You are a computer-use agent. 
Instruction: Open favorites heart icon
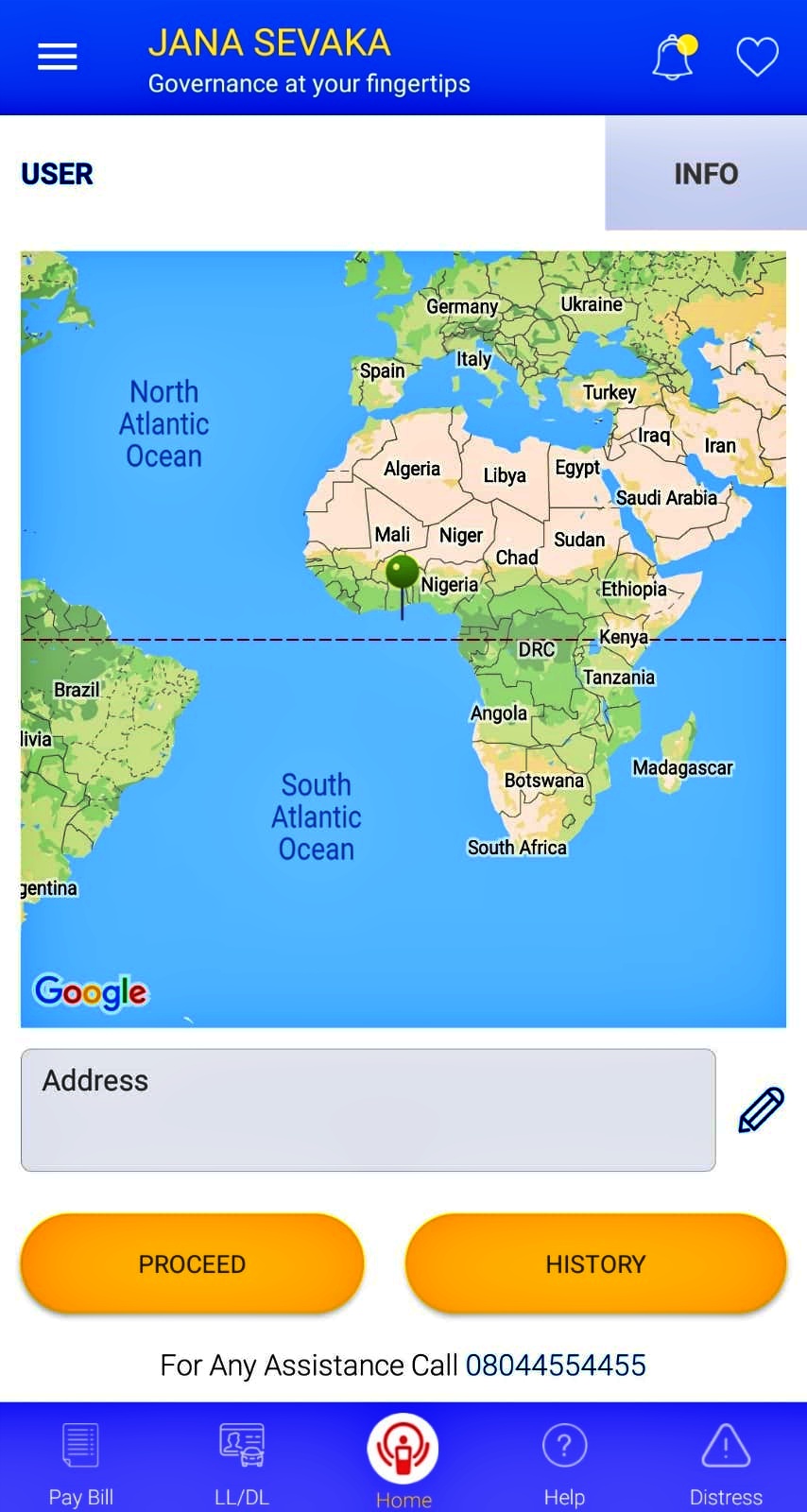[757, 57]
